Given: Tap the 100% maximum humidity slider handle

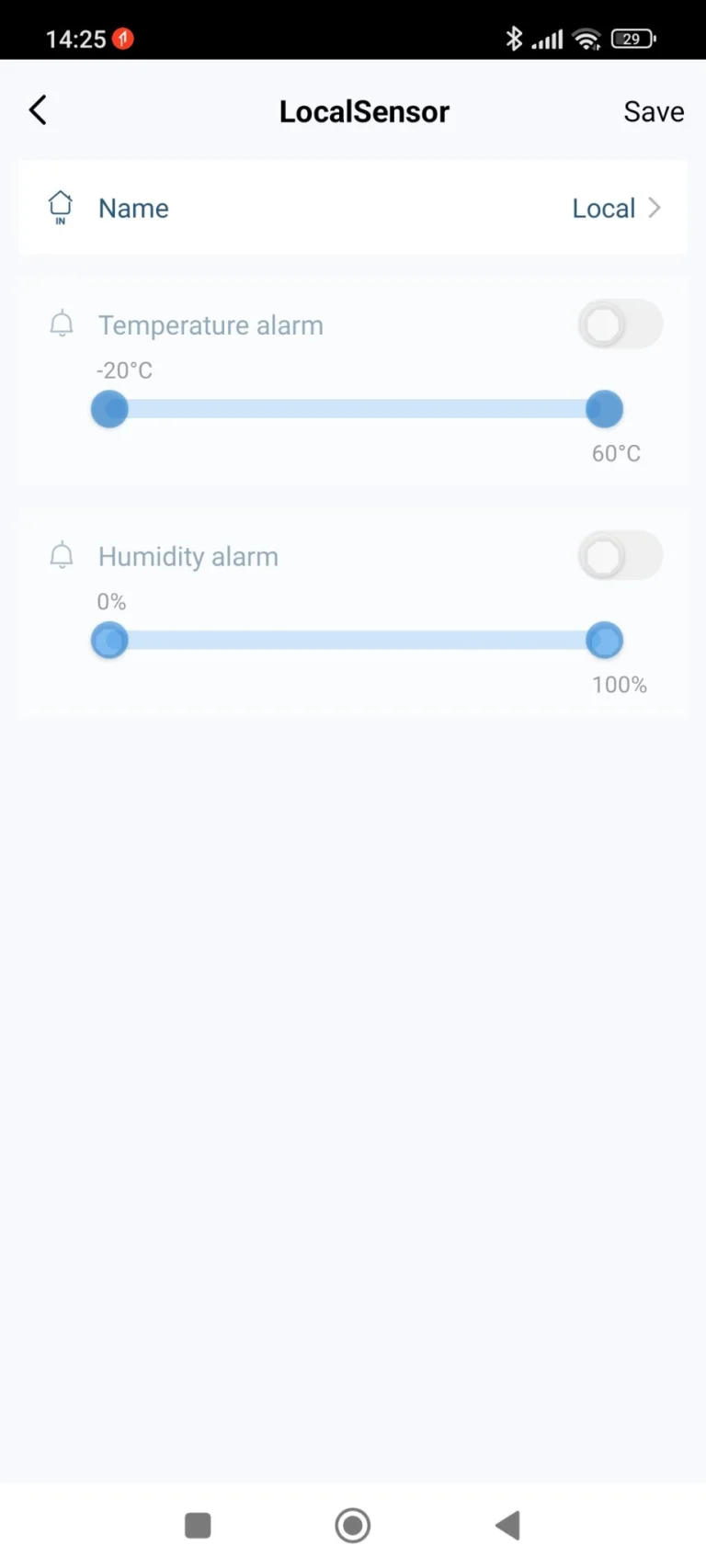Looking at the screenshot, I should (x=604, y=641).
